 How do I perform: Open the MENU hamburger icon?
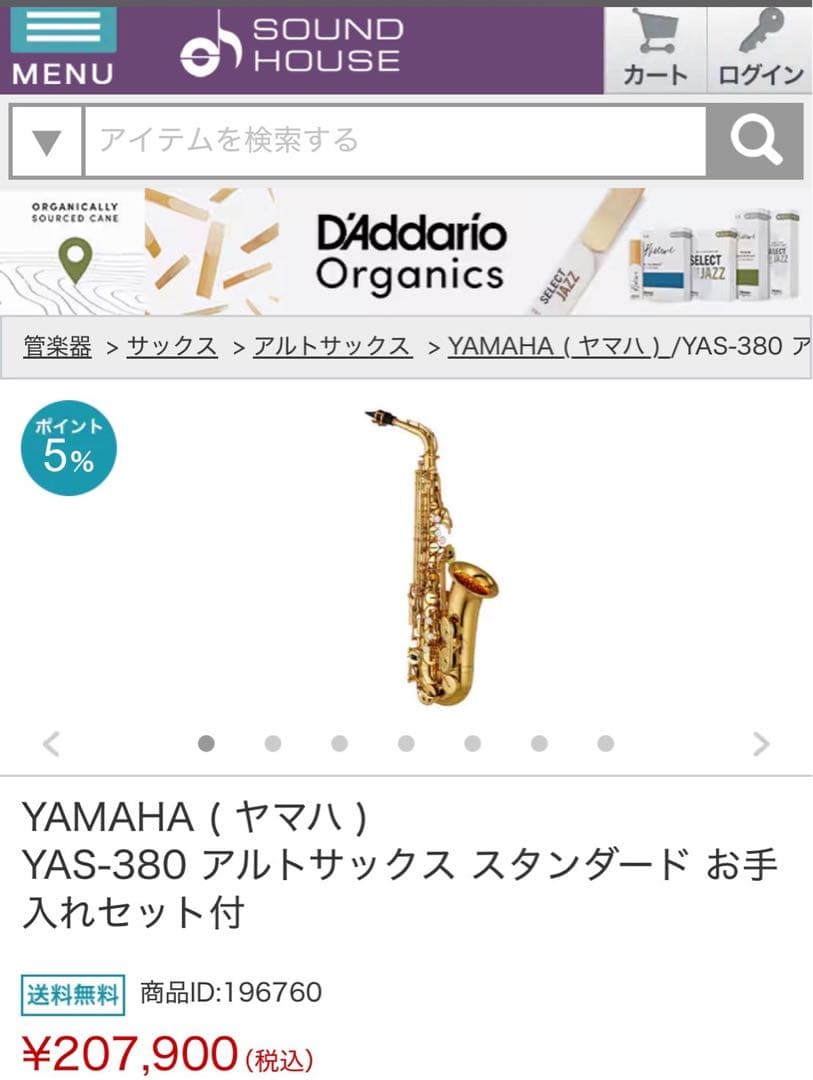coord(62,30)
